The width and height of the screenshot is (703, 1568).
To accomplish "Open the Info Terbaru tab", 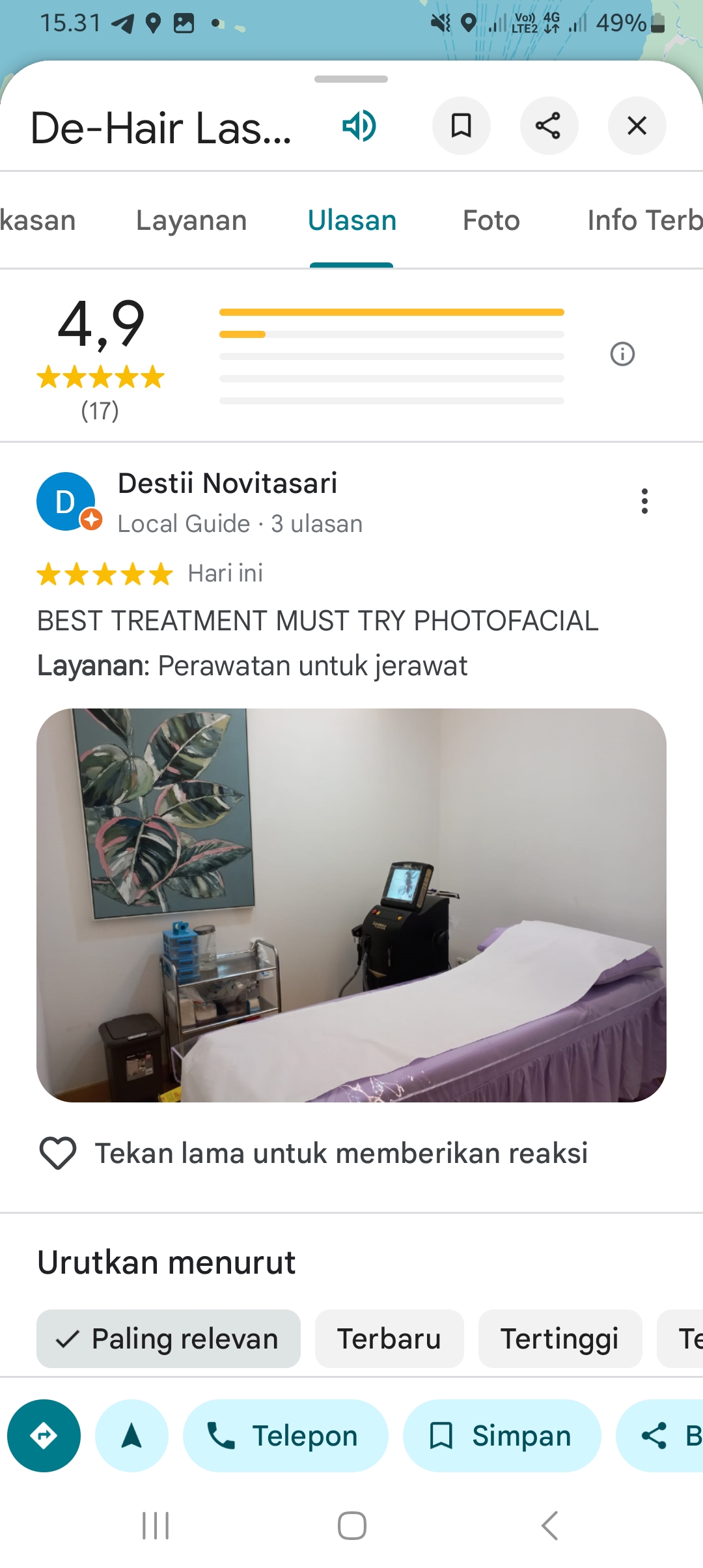I will 644,221.
